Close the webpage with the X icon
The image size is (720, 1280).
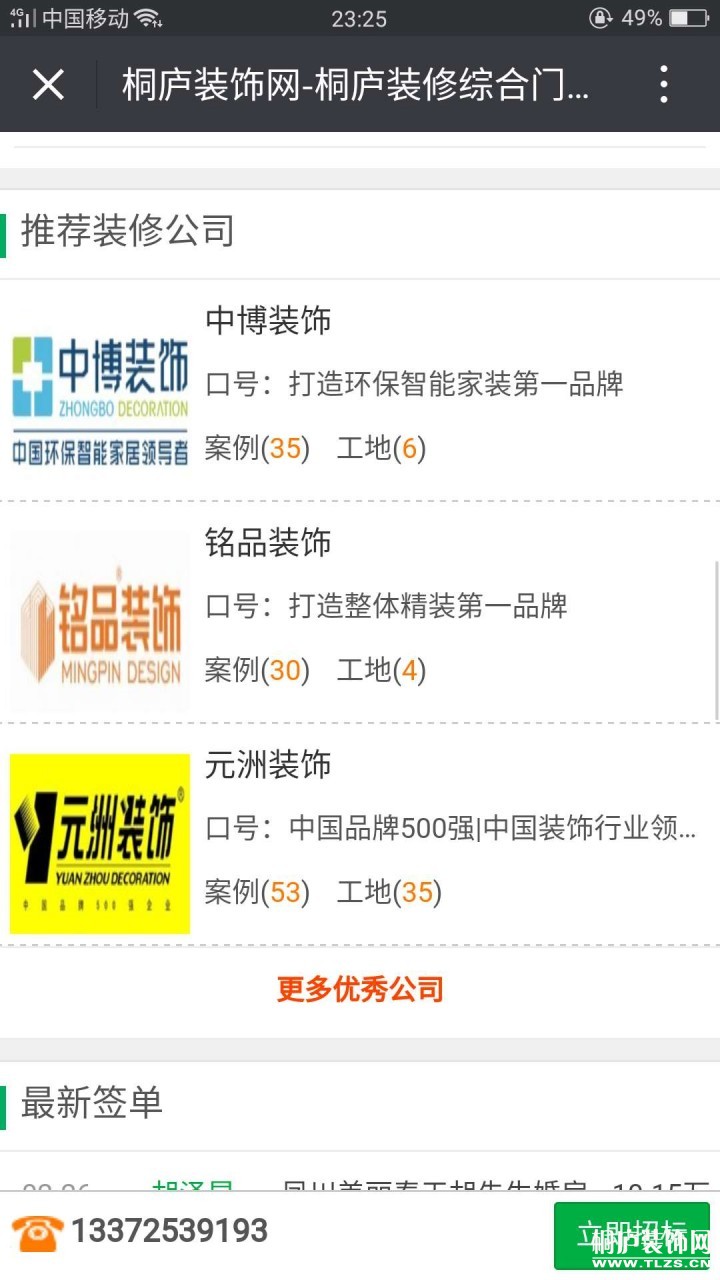click(48, 85)
